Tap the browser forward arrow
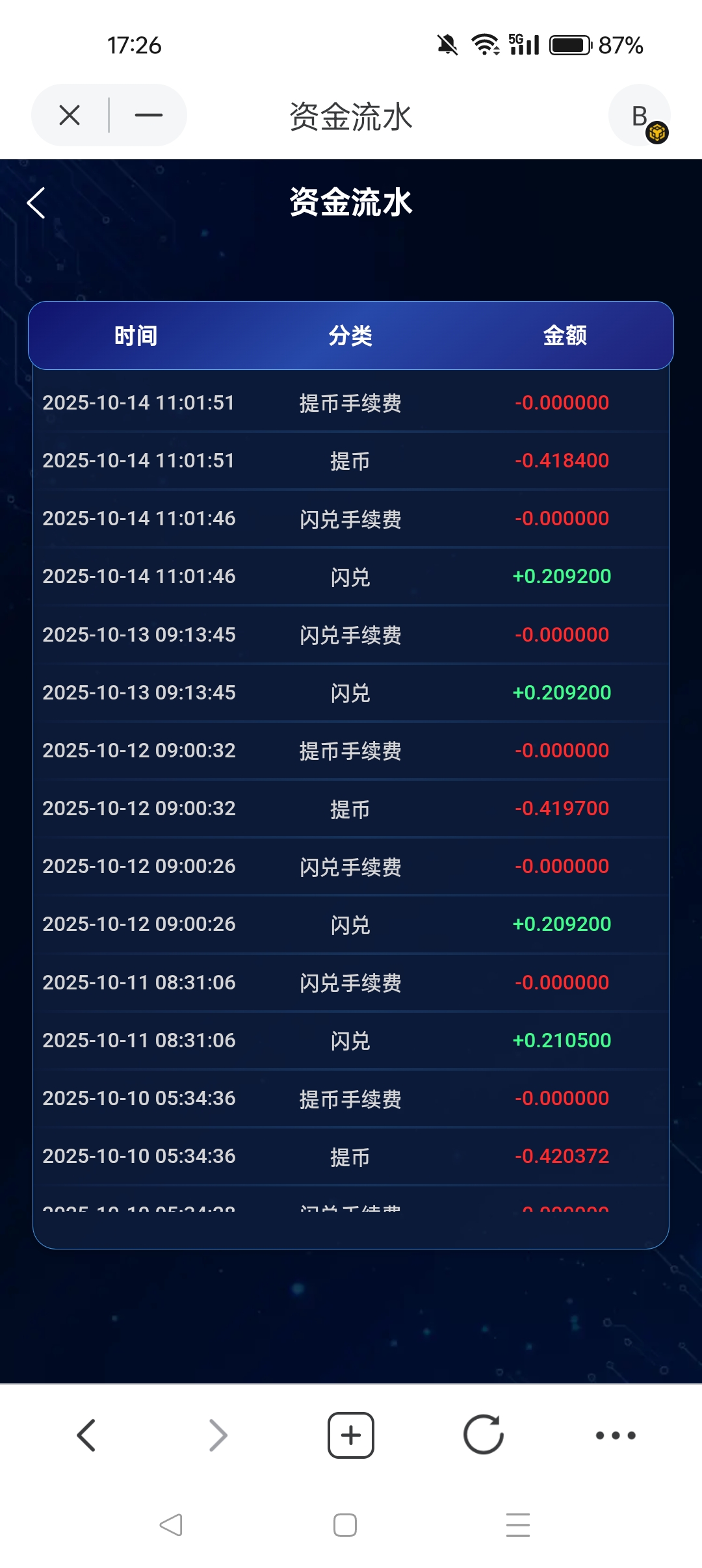Screen dimensions: 702x1568 pyautogui.click(x=218, y=1435)
